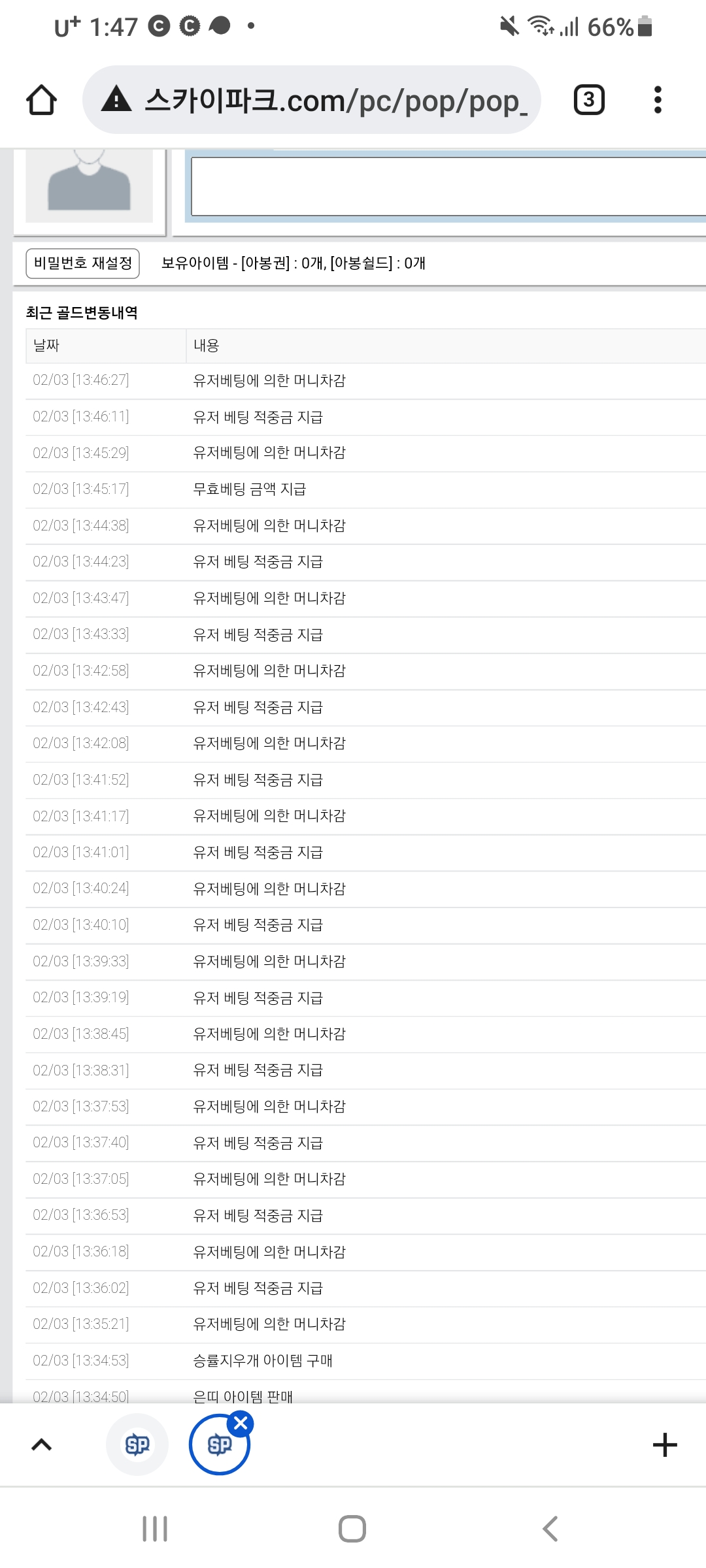Go back using the system back button
The height and width of the screenshot is (1568, 706).
pos(550,1529)
